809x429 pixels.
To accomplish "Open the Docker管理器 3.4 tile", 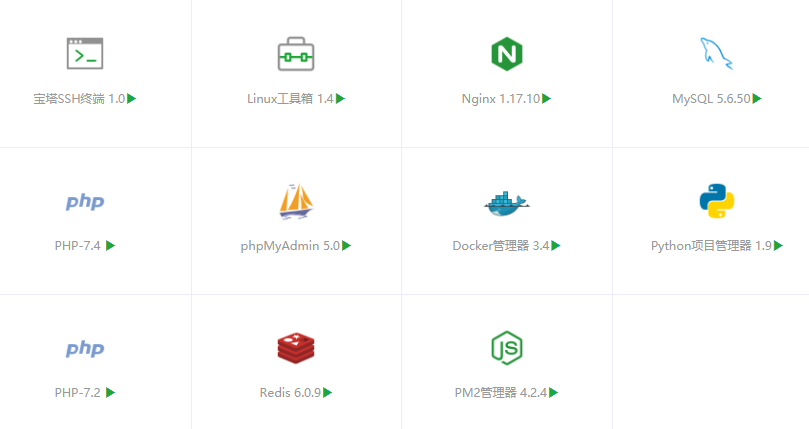I will (x=507, y=221).
